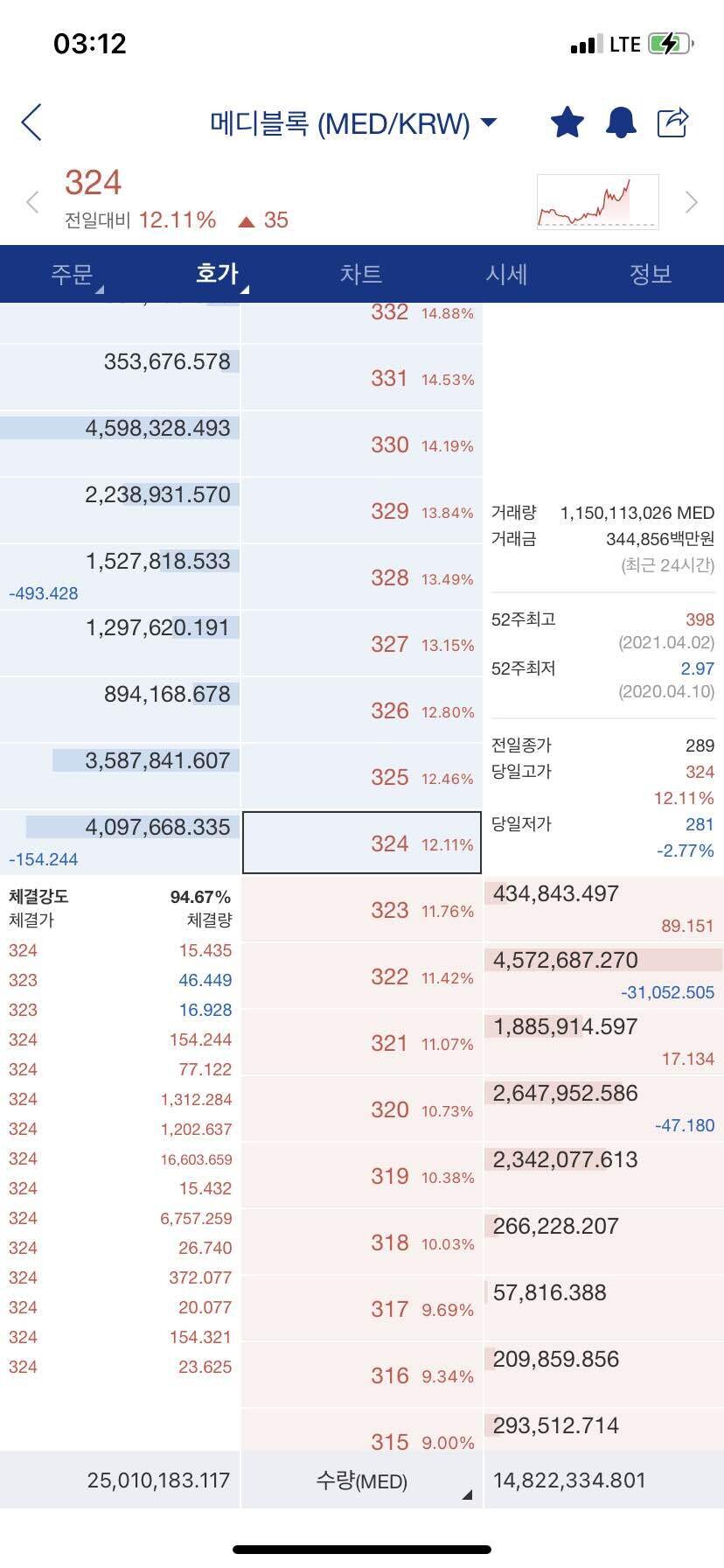
Task: Open price alerts with the bell icon
Action: (x=620, y=122)
